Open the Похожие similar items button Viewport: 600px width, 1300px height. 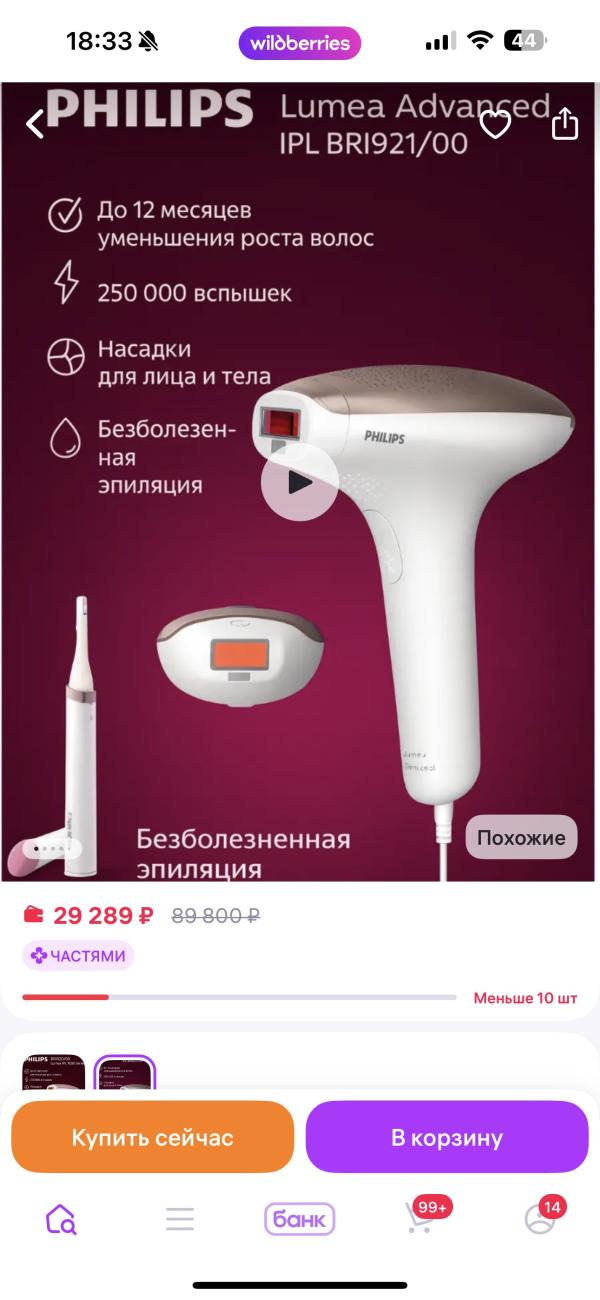(521, 838)
